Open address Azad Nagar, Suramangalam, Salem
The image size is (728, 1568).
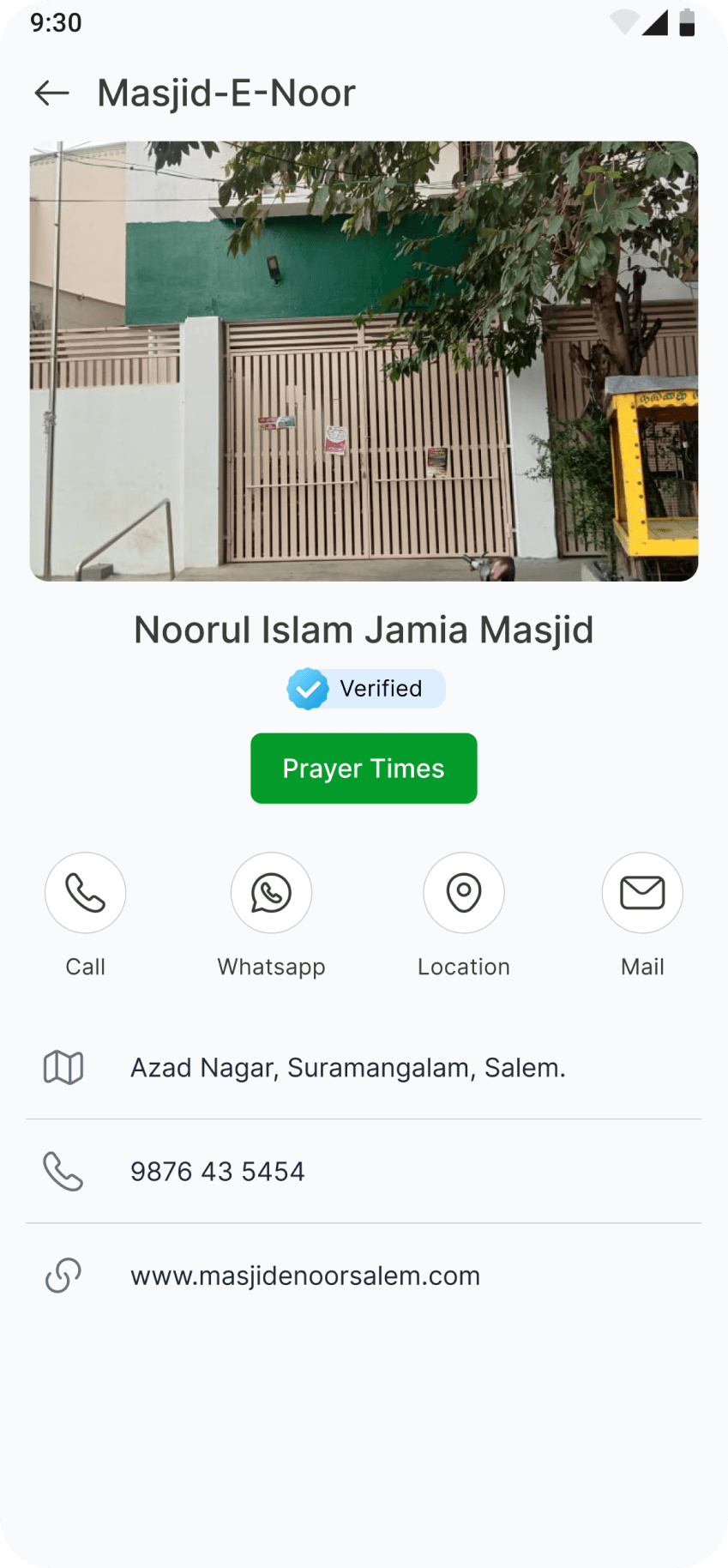coord(347,1068)
